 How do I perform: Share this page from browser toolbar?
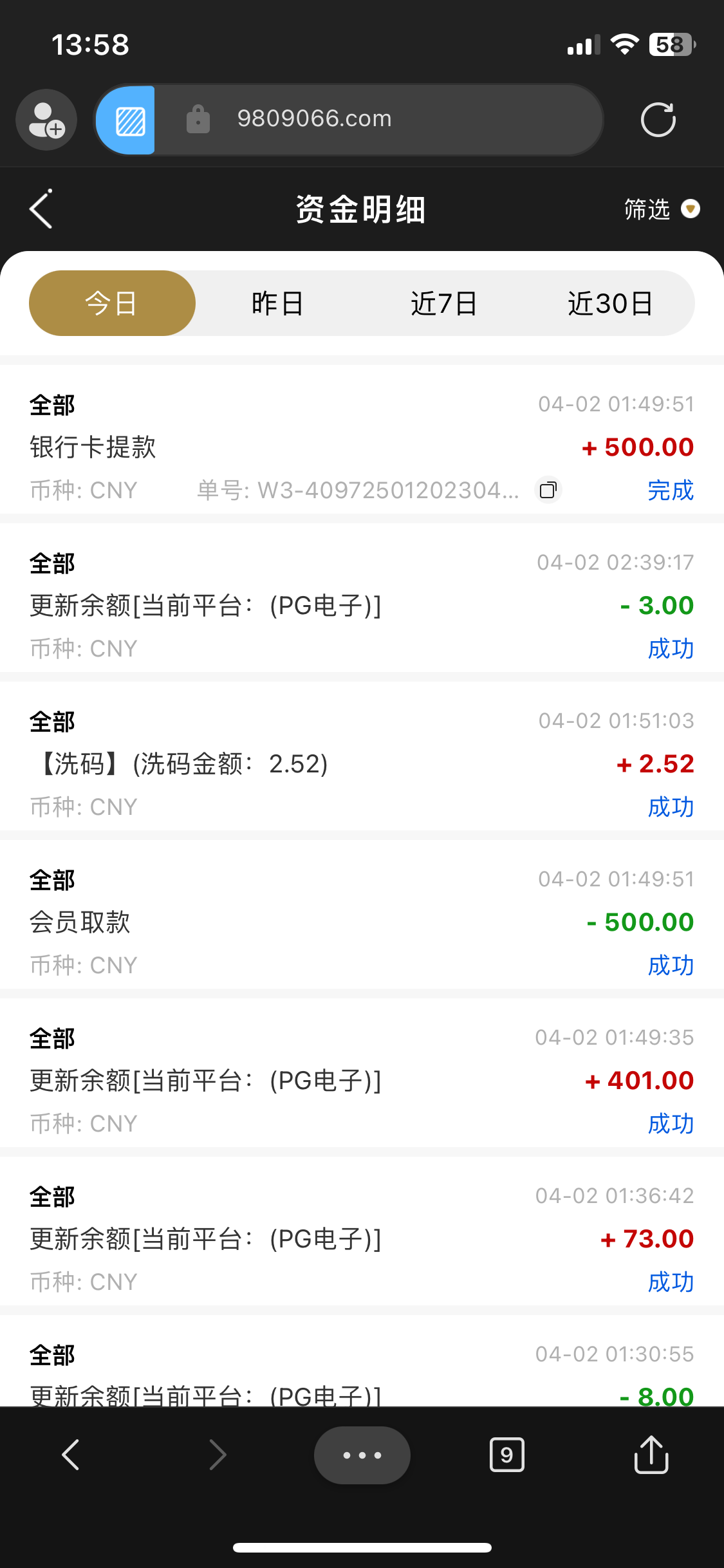651,1455
